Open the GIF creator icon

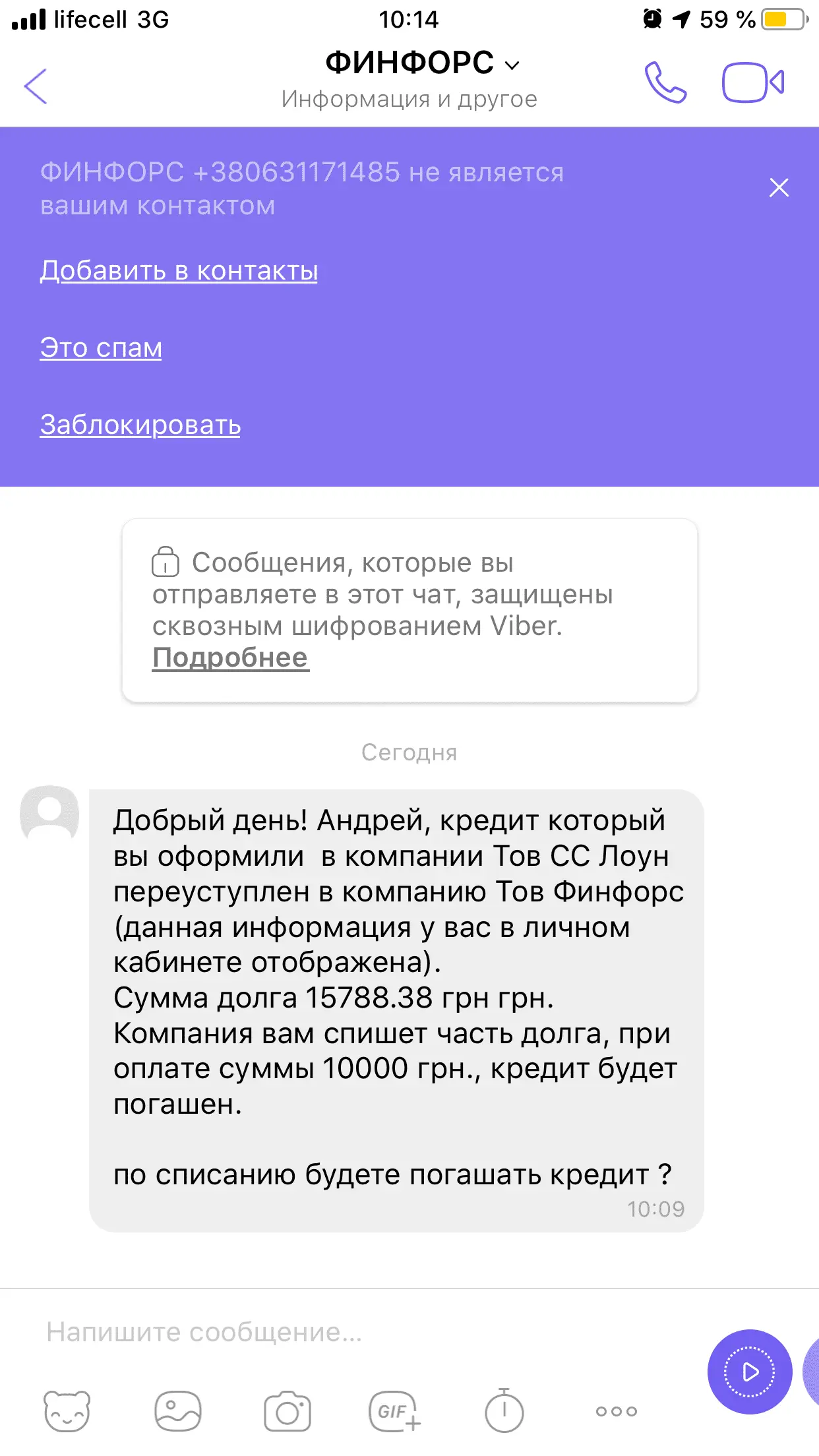coord(394,1411)
